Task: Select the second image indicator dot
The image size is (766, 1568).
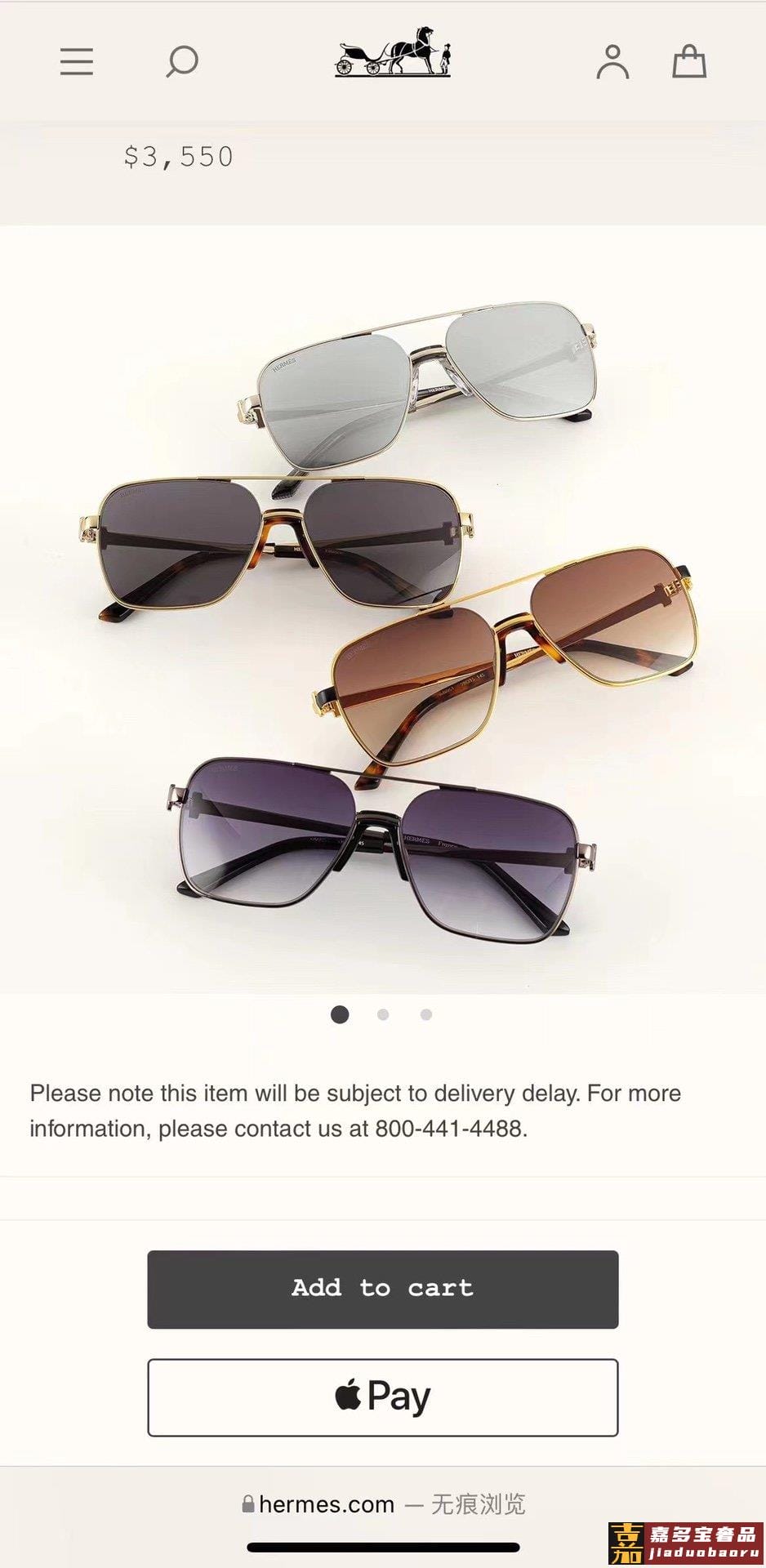Action: tap(383, 1014)
